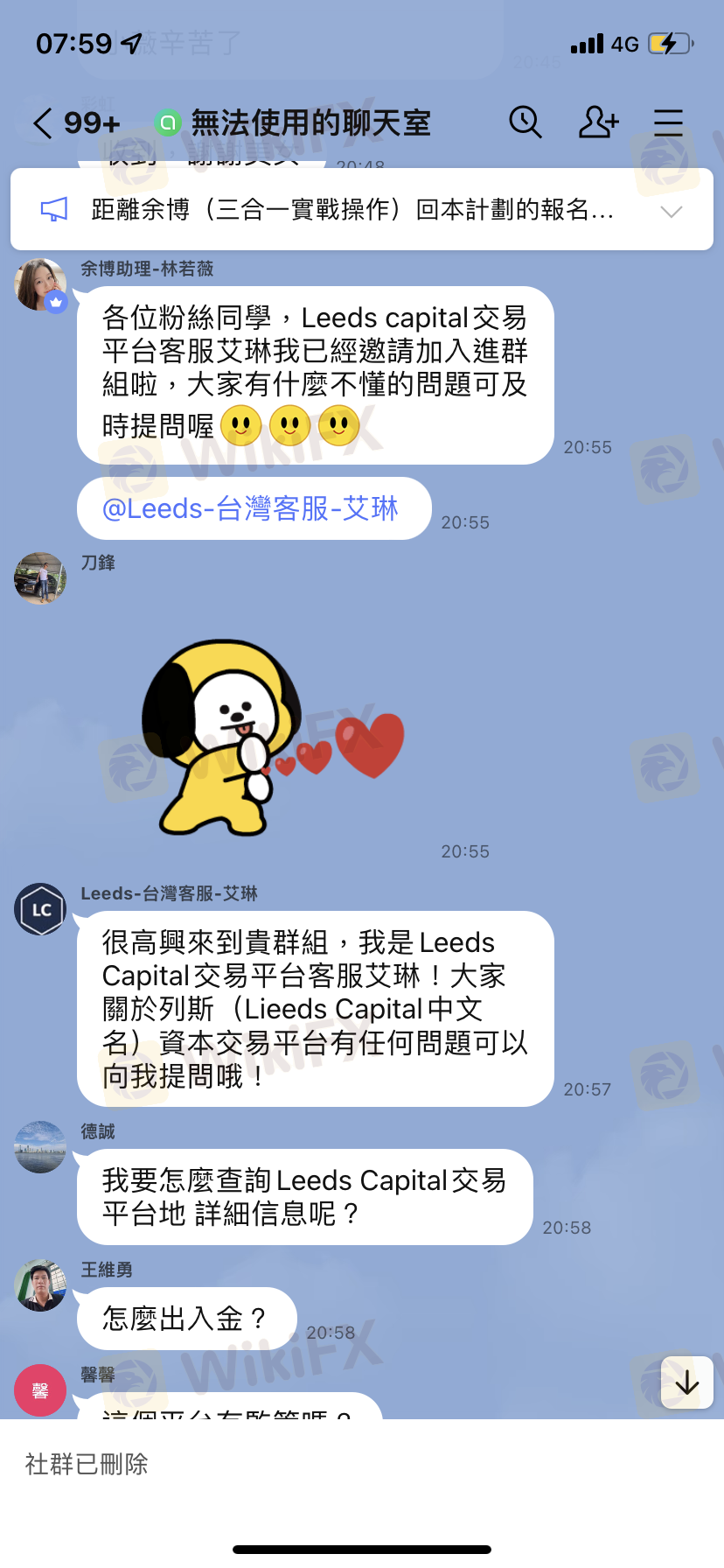
Task: Open the Leeds-台灣客服-艾琳 LC avatar
Action: tap(40, 909)
